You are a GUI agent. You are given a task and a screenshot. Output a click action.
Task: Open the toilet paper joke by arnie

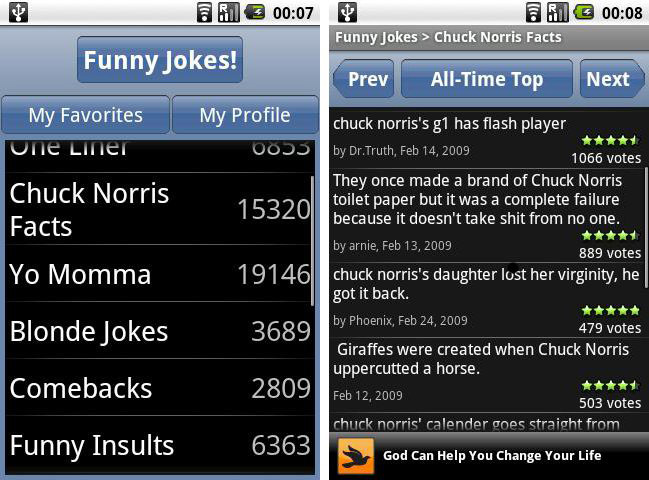487,215
